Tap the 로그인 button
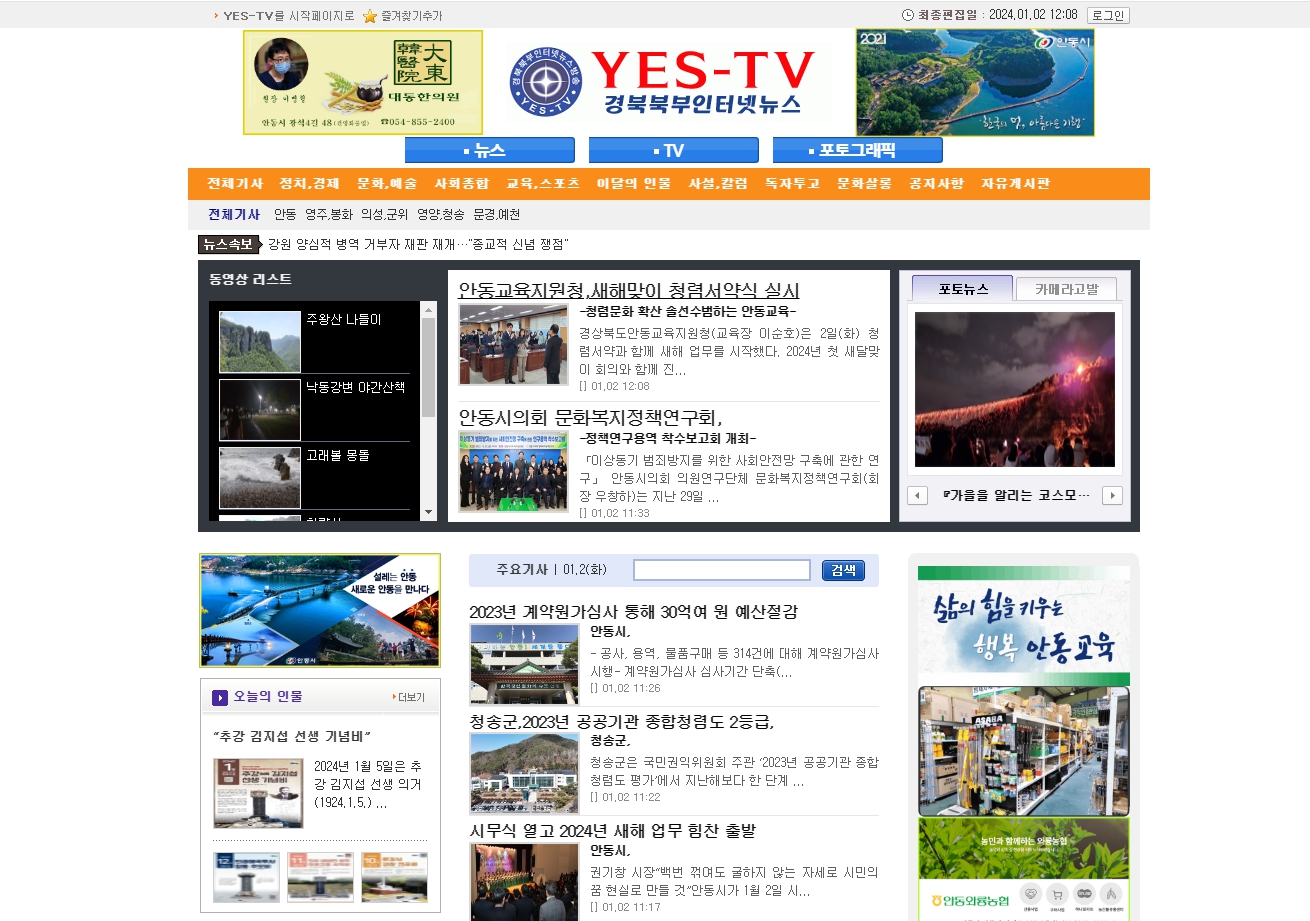1310x921 pixels. (x=1108, y=15)
